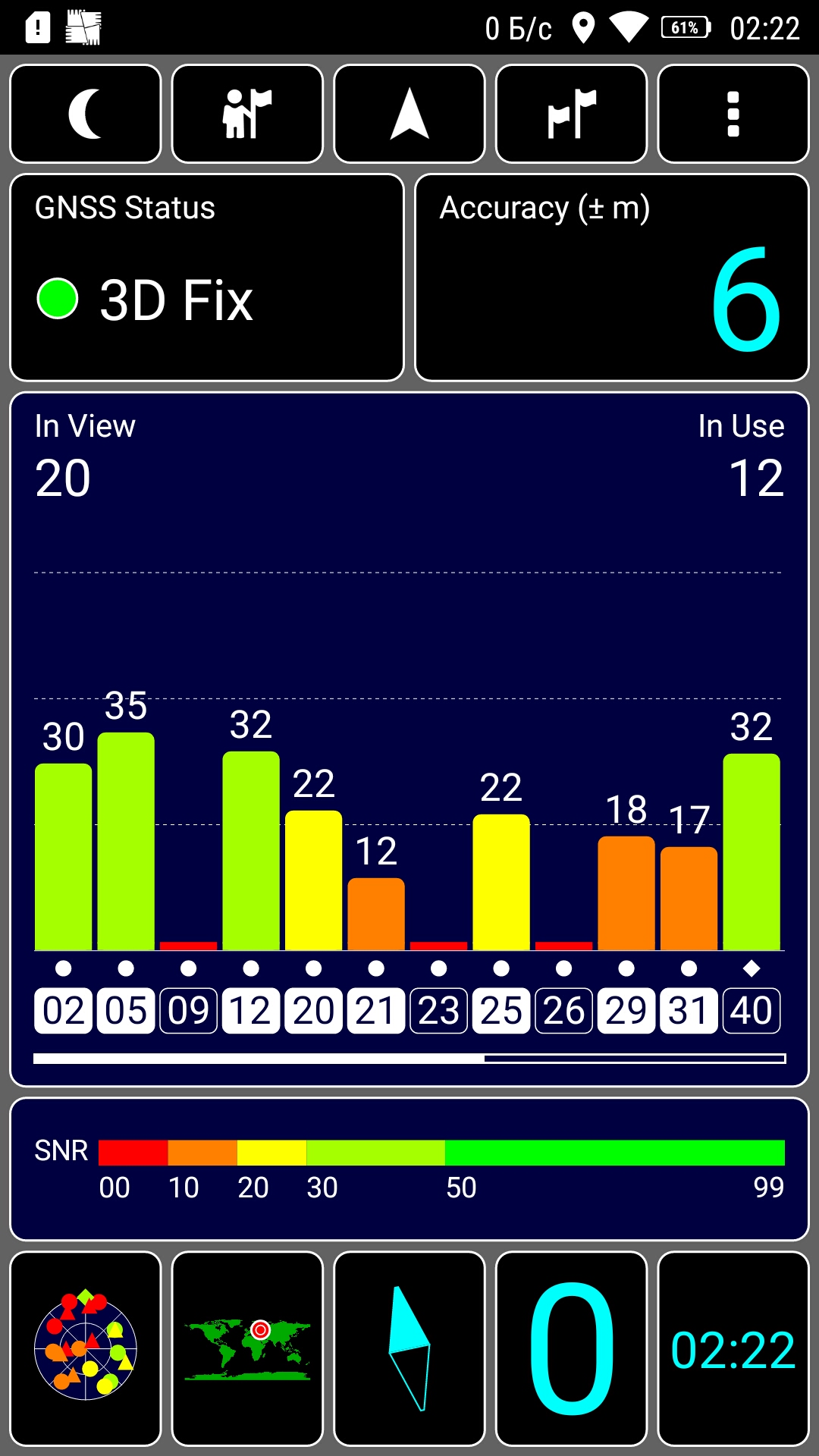Open the satellite sky view radar tile

86,1349
